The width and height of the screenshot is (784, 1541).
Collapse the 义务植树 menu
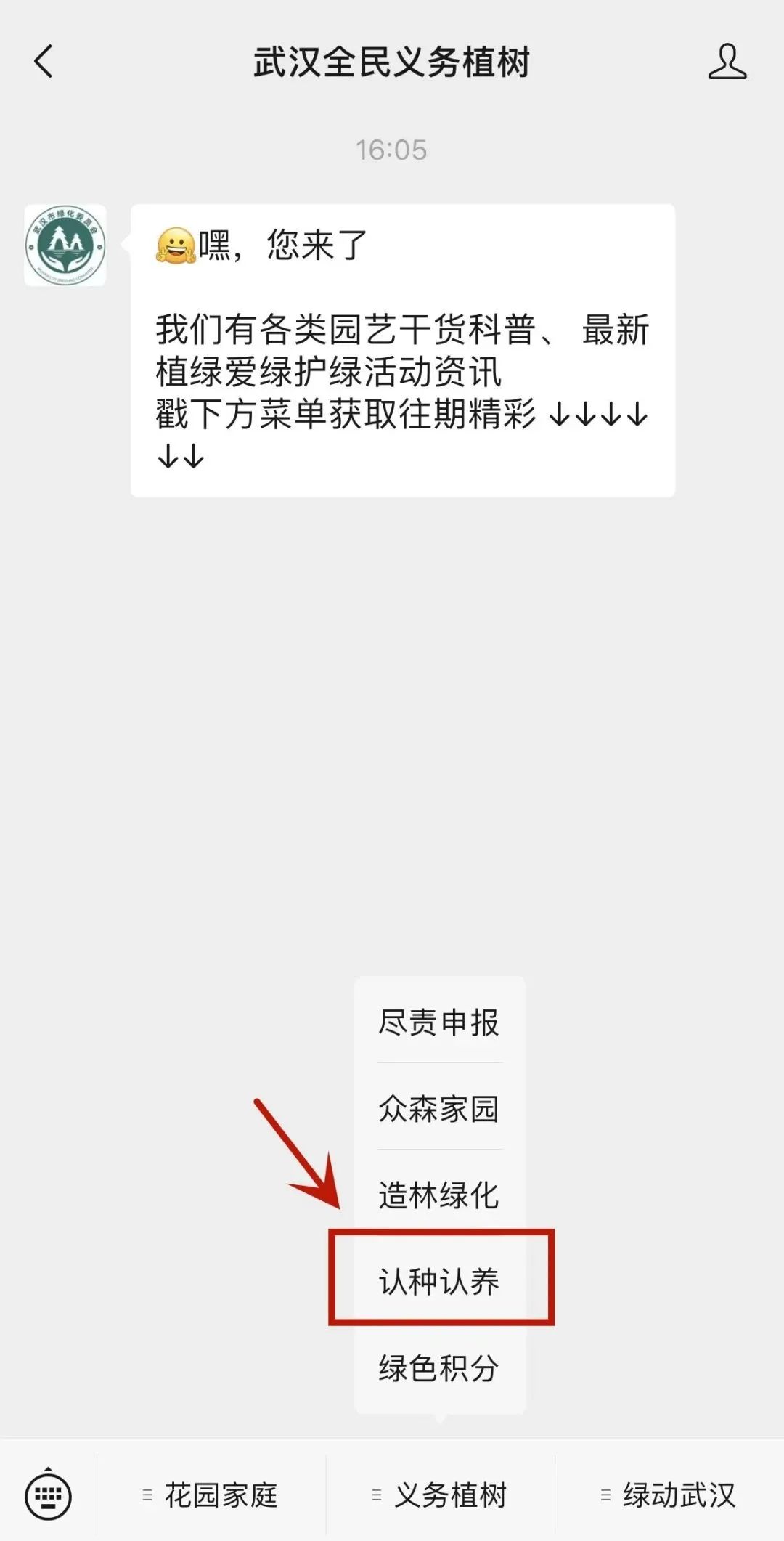(x=440, y=1495)
